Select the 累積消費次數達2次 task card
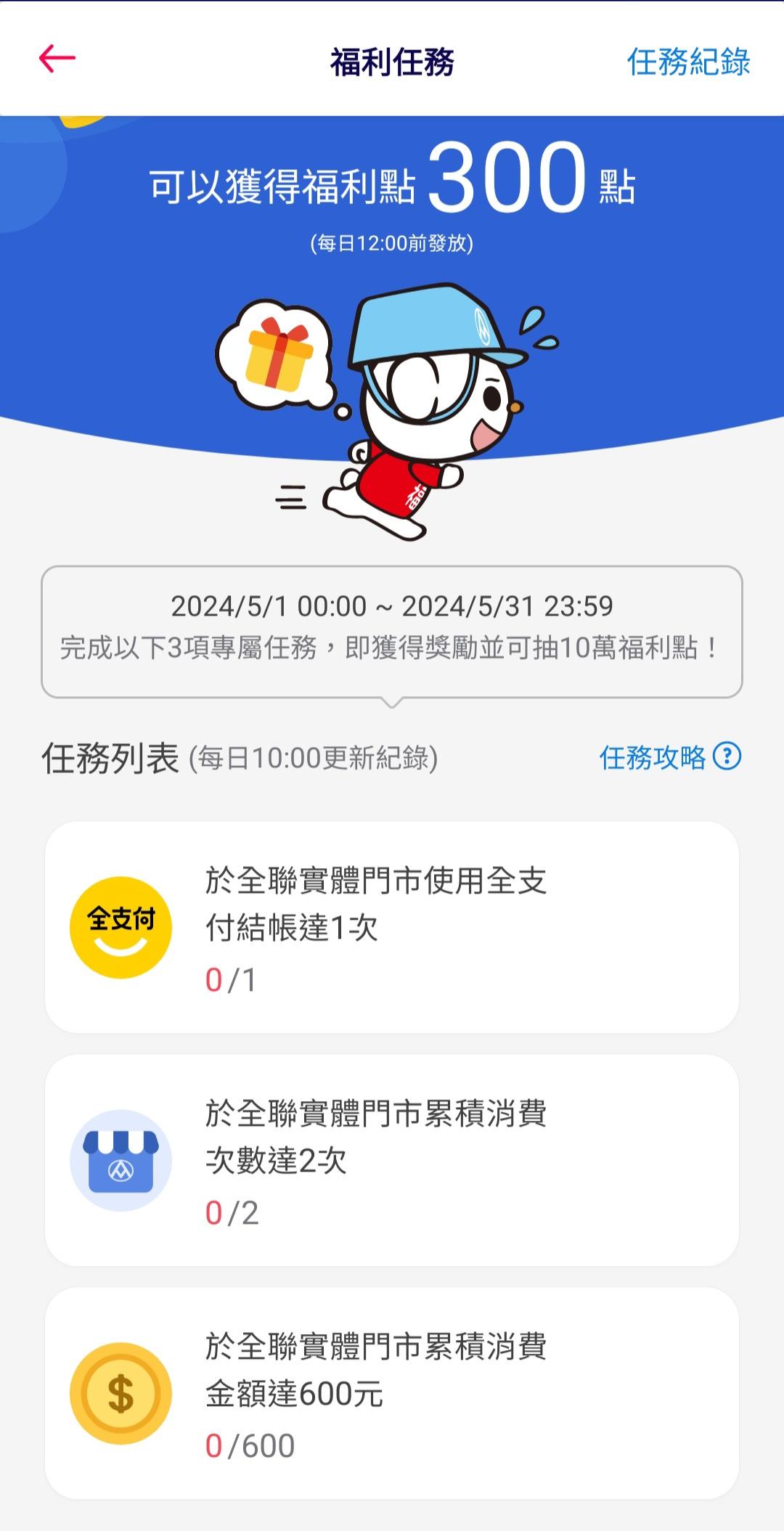 [392, 1160]
